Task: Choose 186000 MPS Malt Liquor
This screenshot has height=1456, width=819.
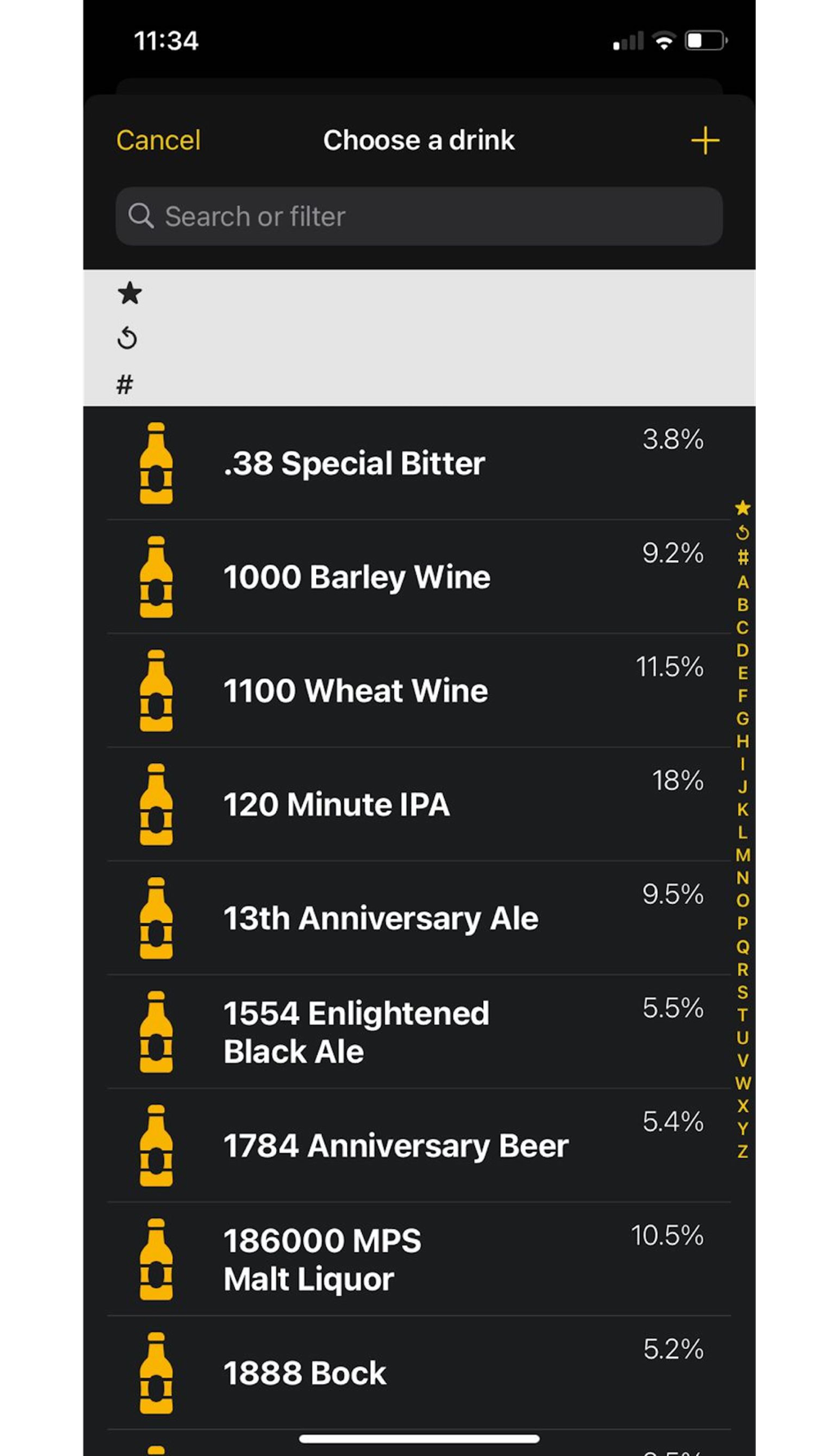Action: click(419, 1260)
